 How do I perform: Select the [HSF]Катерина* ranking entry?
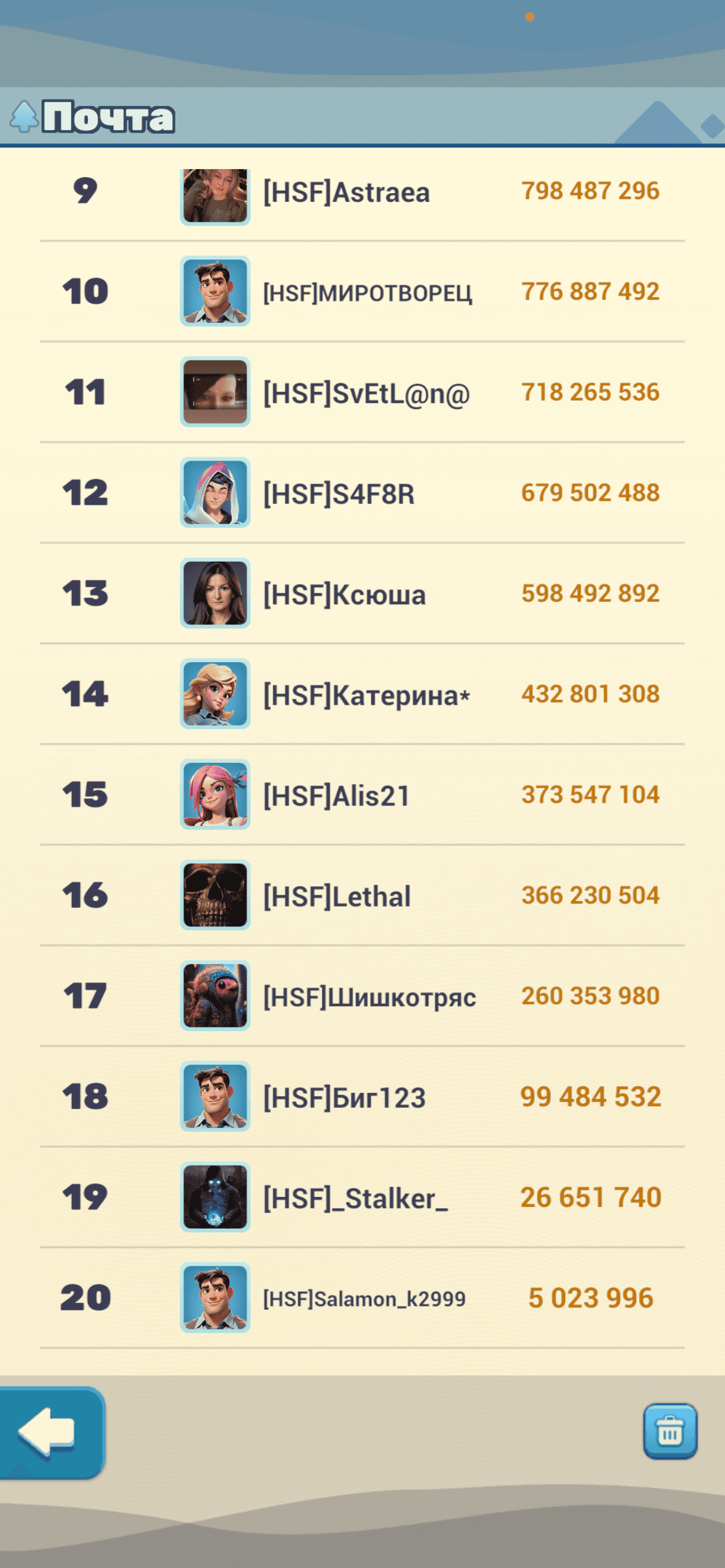pos(362,694)
